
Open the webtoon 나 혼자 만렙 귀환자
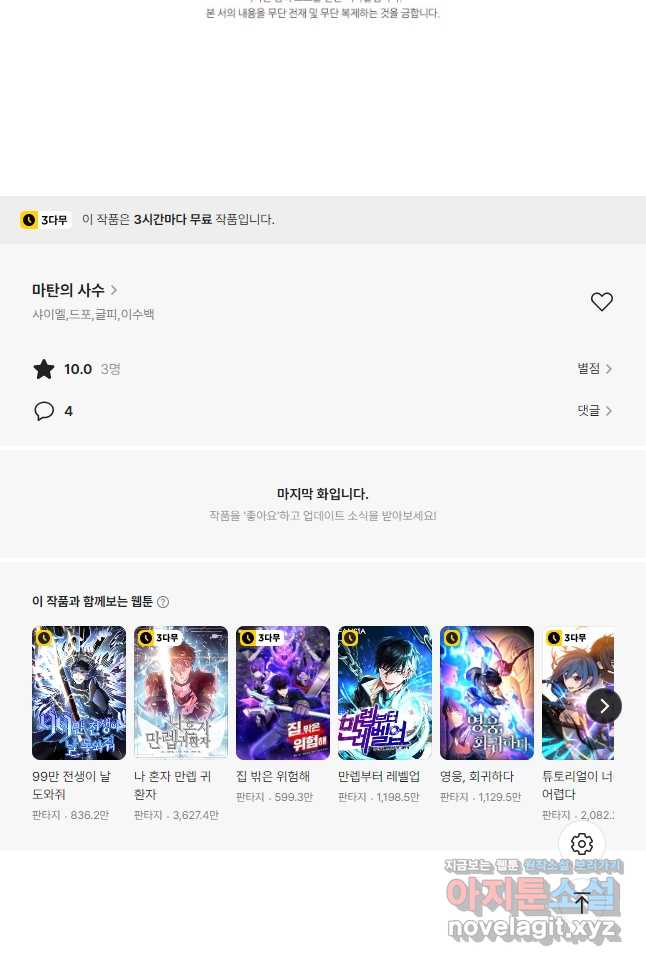point(181,693)
